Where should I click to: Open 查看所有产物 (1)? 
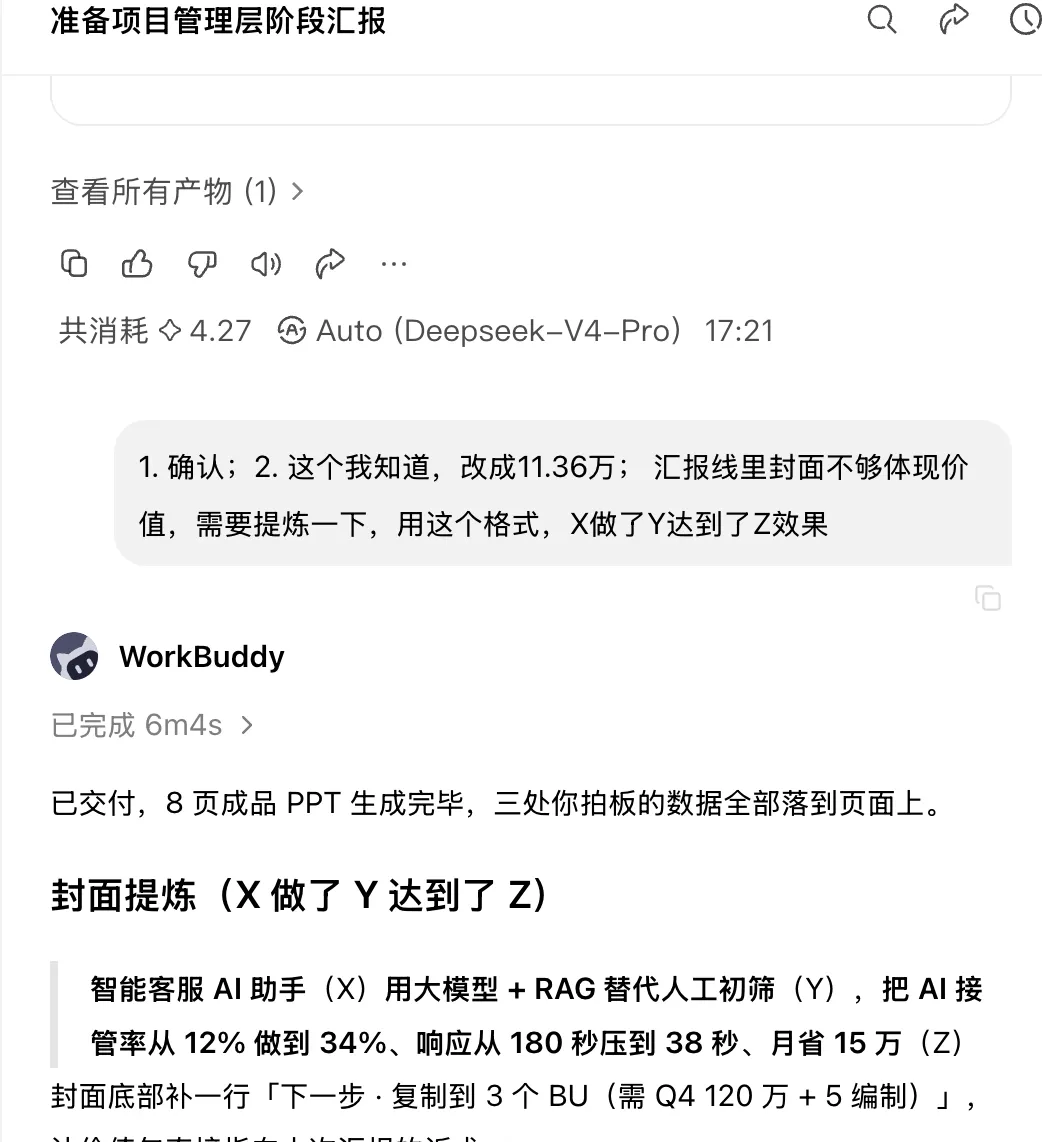point(177,192)
